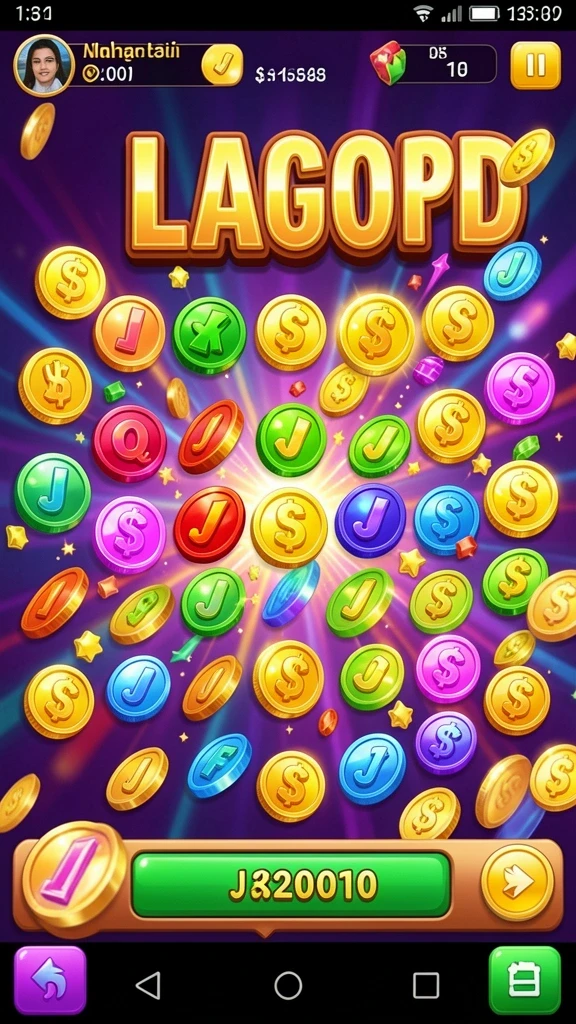Screen dimensions: 576x1024
Task: Go to the home screen via circle button
Action: click(288, 985)
